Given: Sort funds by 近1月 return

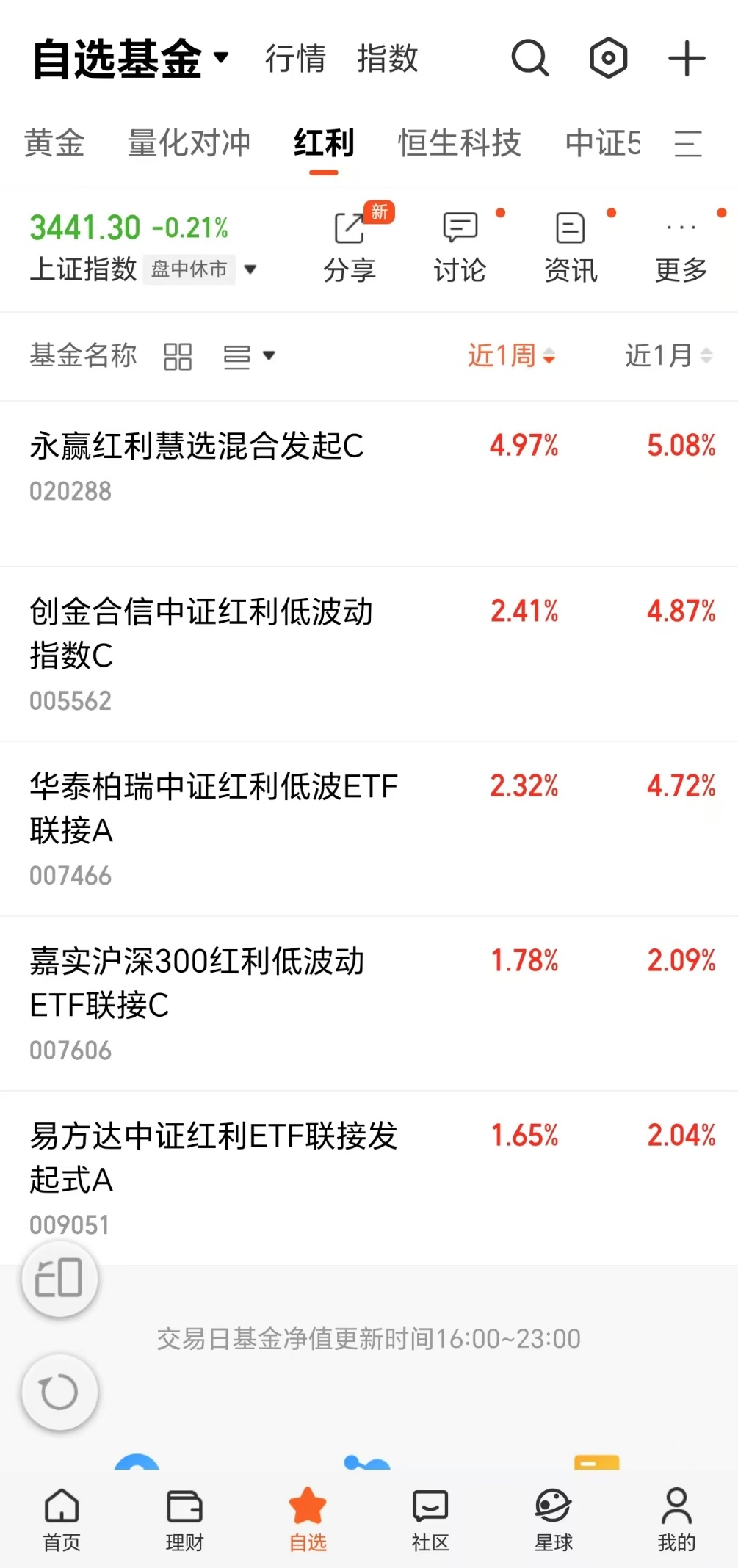Looking at the screenshot, I should click(x=668, y=356).
